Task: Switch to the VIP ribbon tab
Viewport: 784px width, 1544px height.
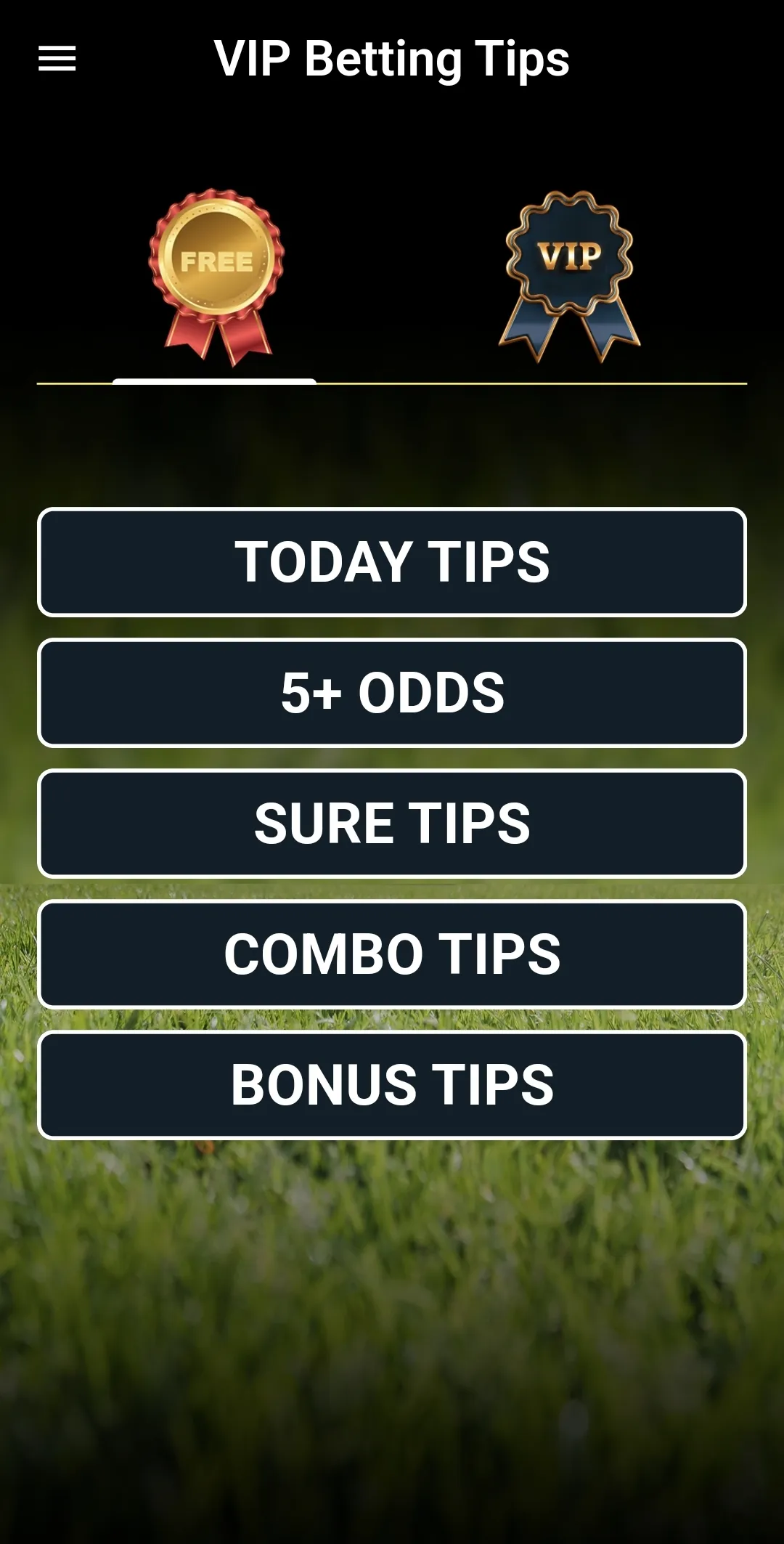Action: tap(569, 277)
